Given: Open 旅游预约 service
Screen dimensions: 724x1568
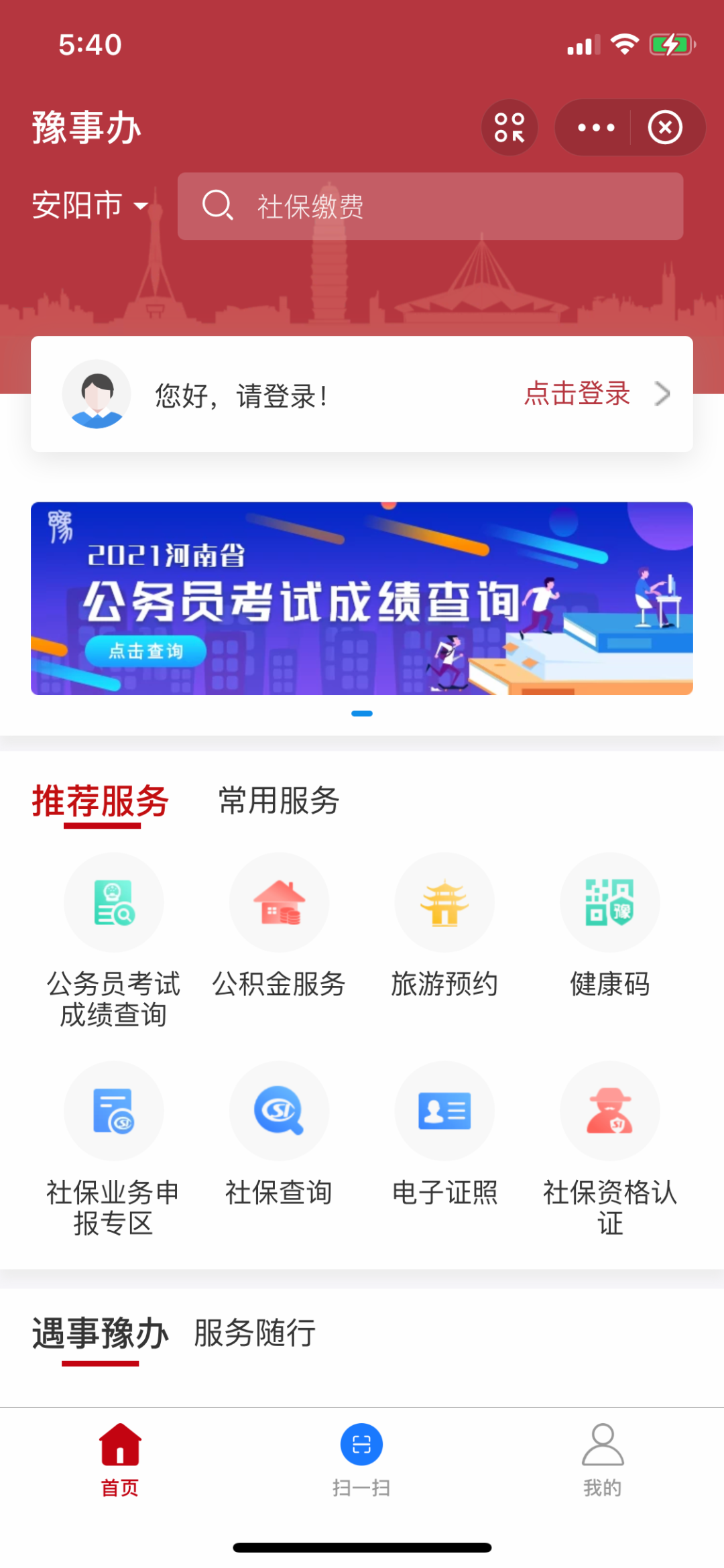Looking at the screenshot, I should (x=444, y=926).
